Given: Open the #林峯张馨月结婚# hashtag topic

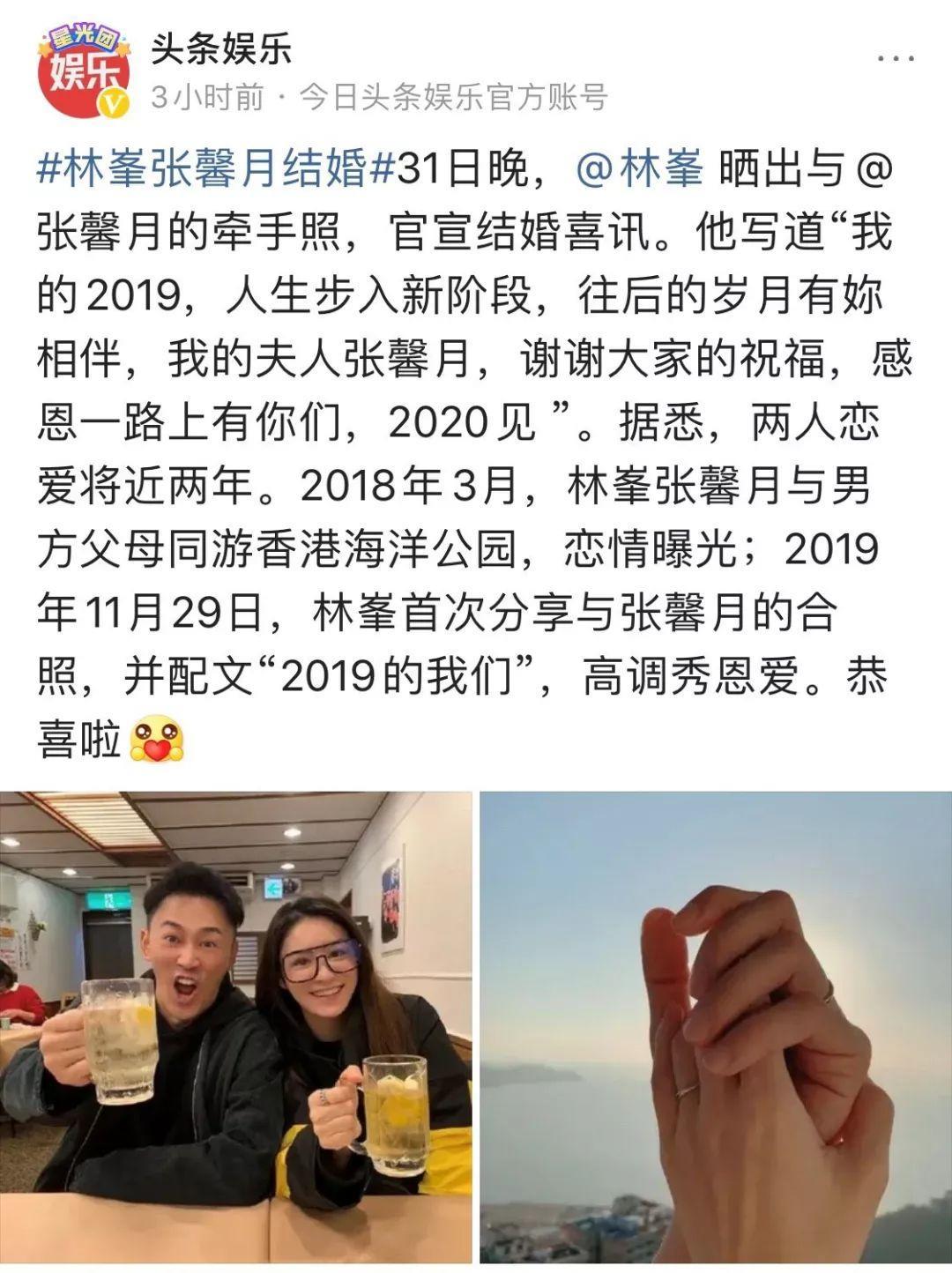Looking at the screenshot, I should (214, 169).
